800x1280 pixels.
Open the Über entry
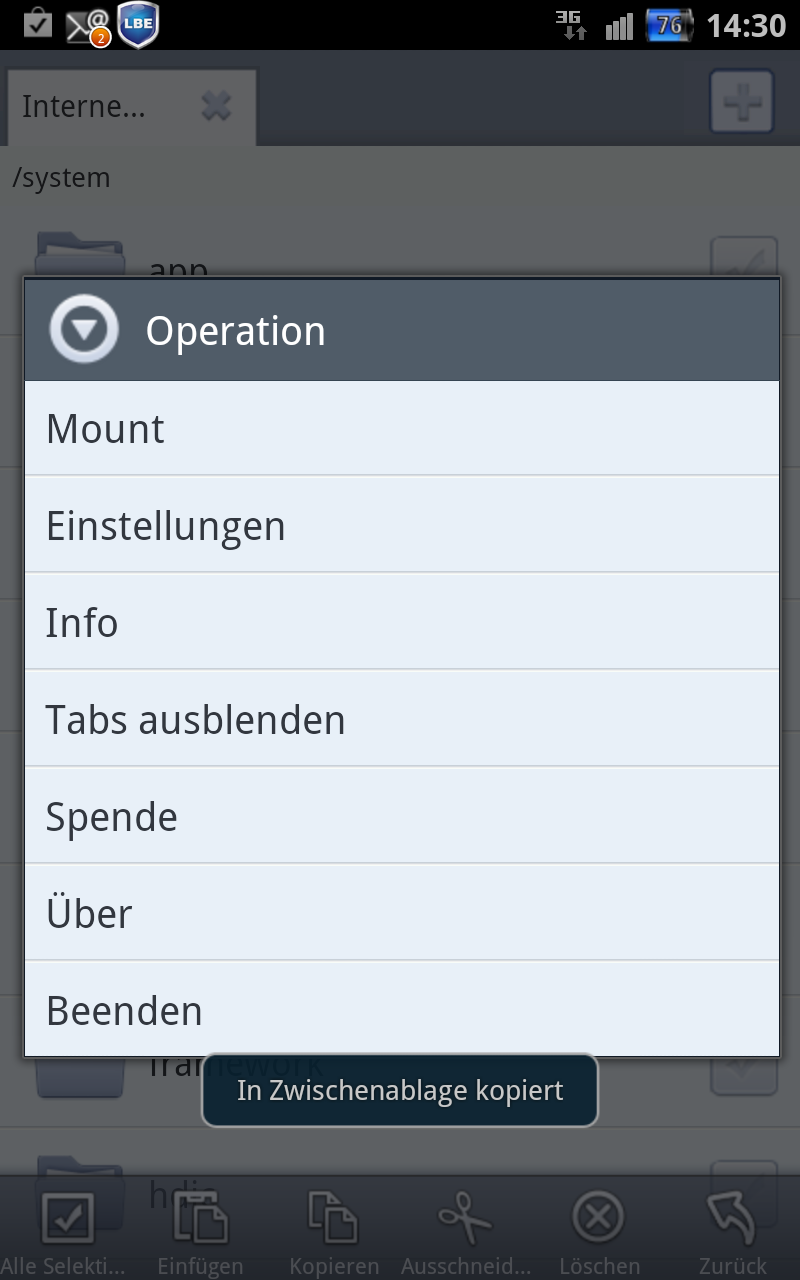[402, 913]
